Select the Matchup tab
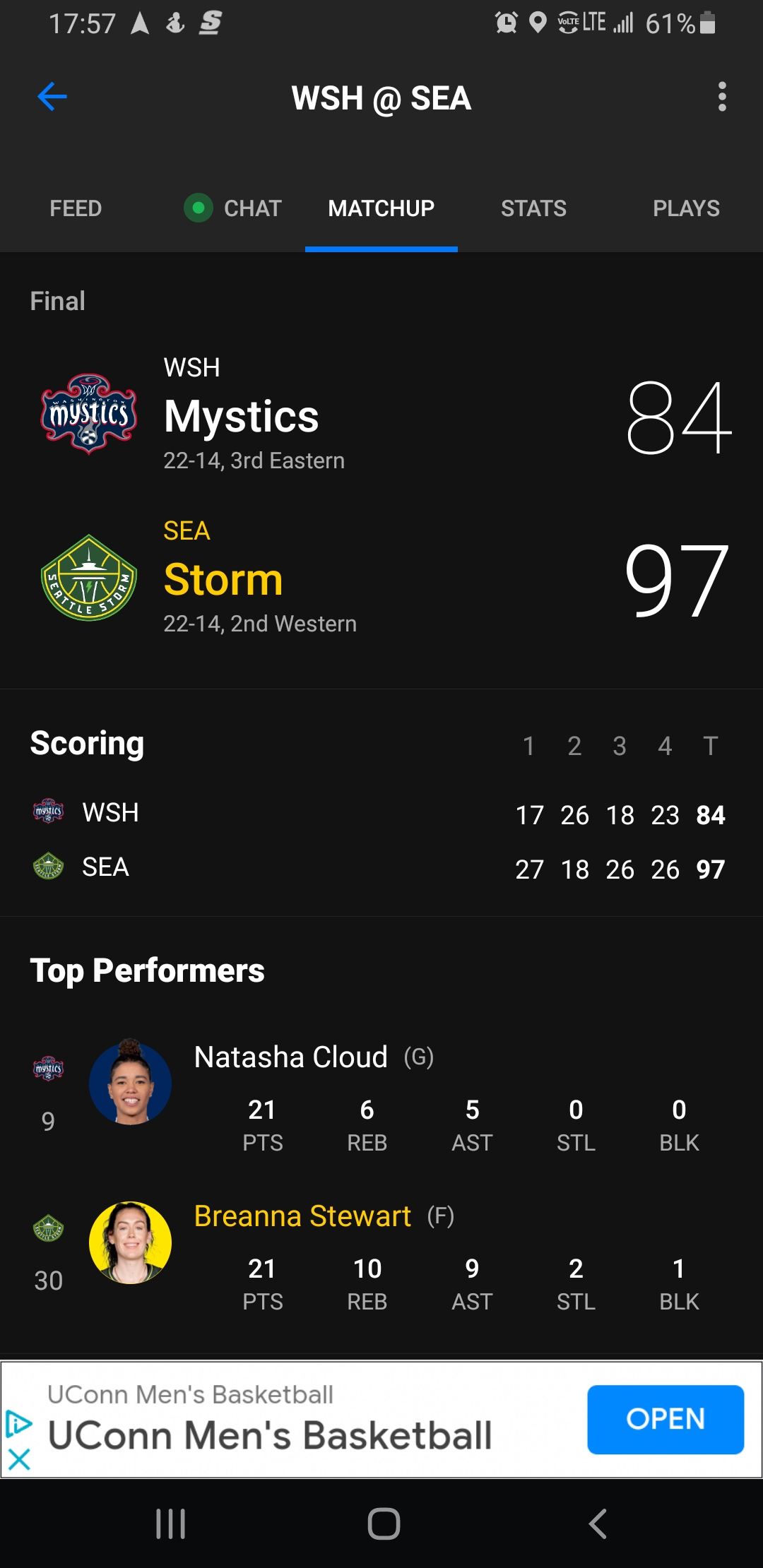 381,208
